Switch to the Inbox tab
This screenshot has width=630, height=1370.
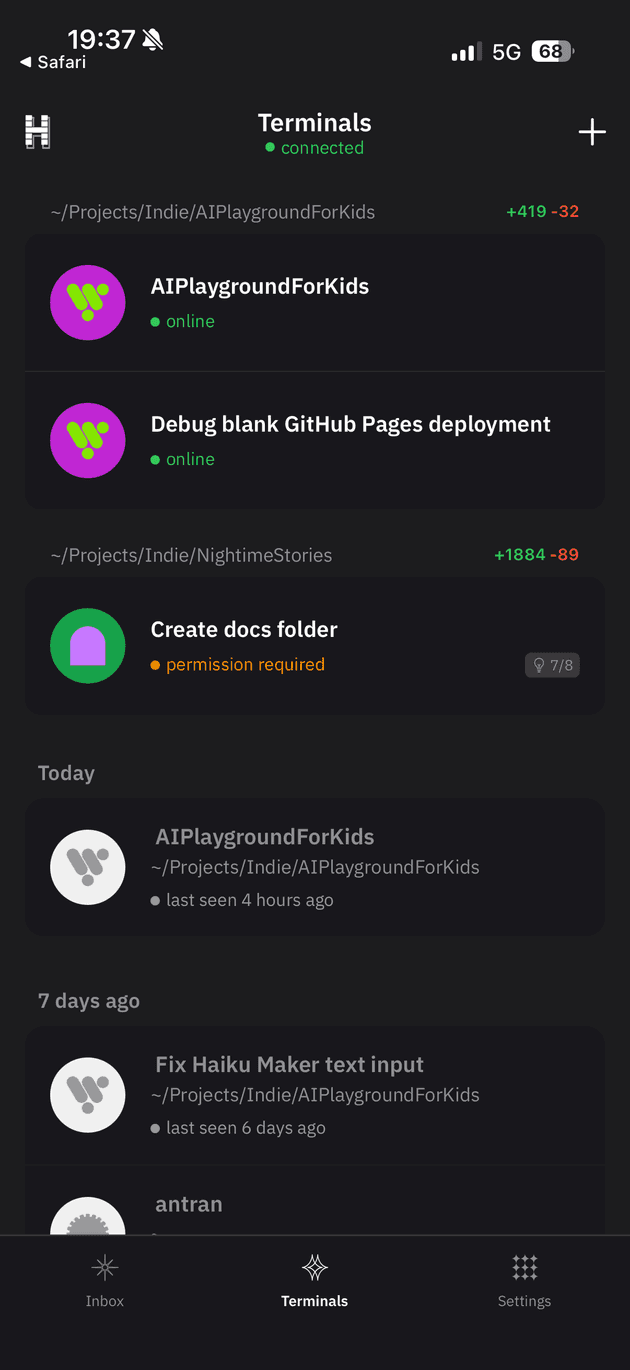pyautogui.click(x=105, y=1282)
